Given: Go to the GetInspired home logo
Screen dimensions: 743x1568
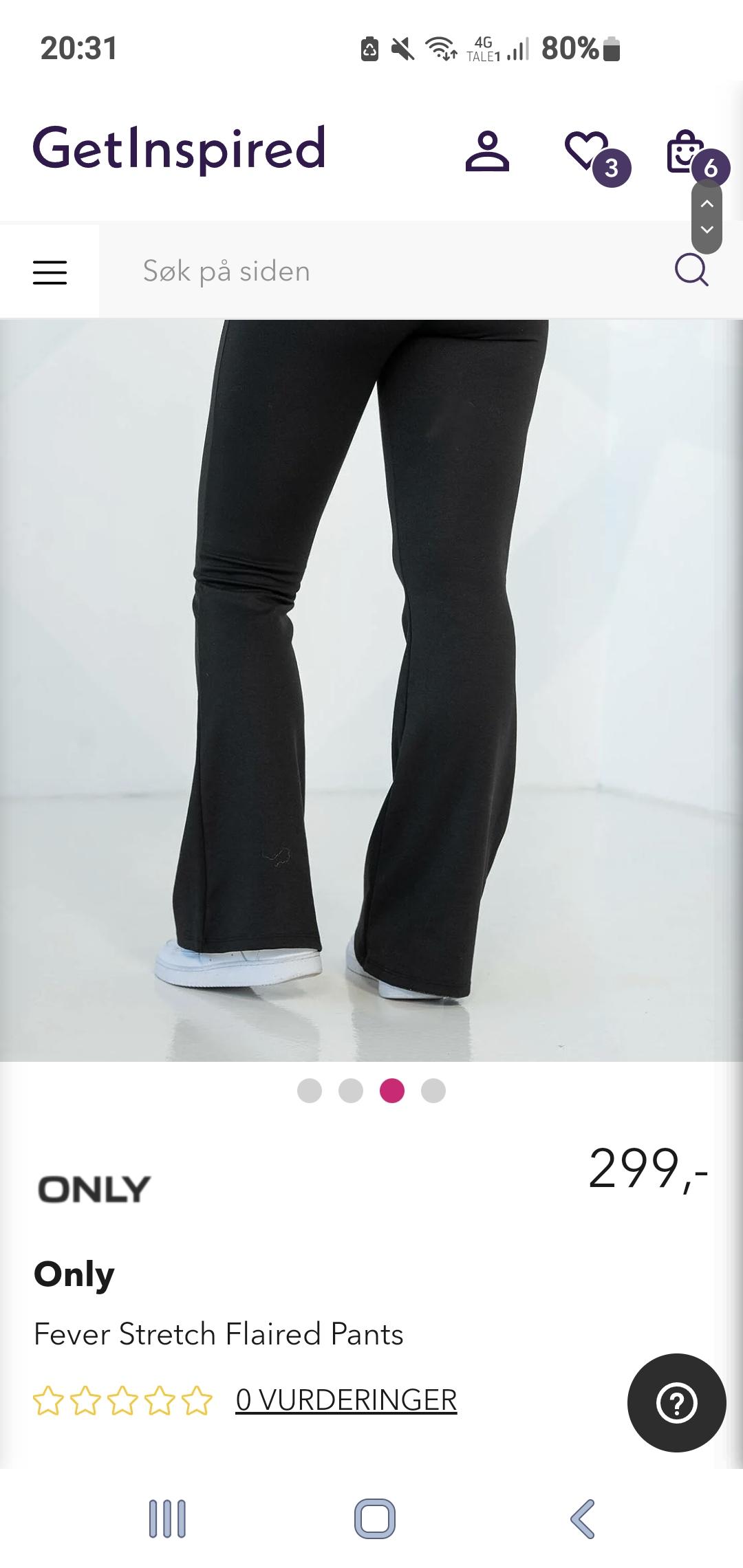Looking at the screenshot, I should click(x=179, y=149).
